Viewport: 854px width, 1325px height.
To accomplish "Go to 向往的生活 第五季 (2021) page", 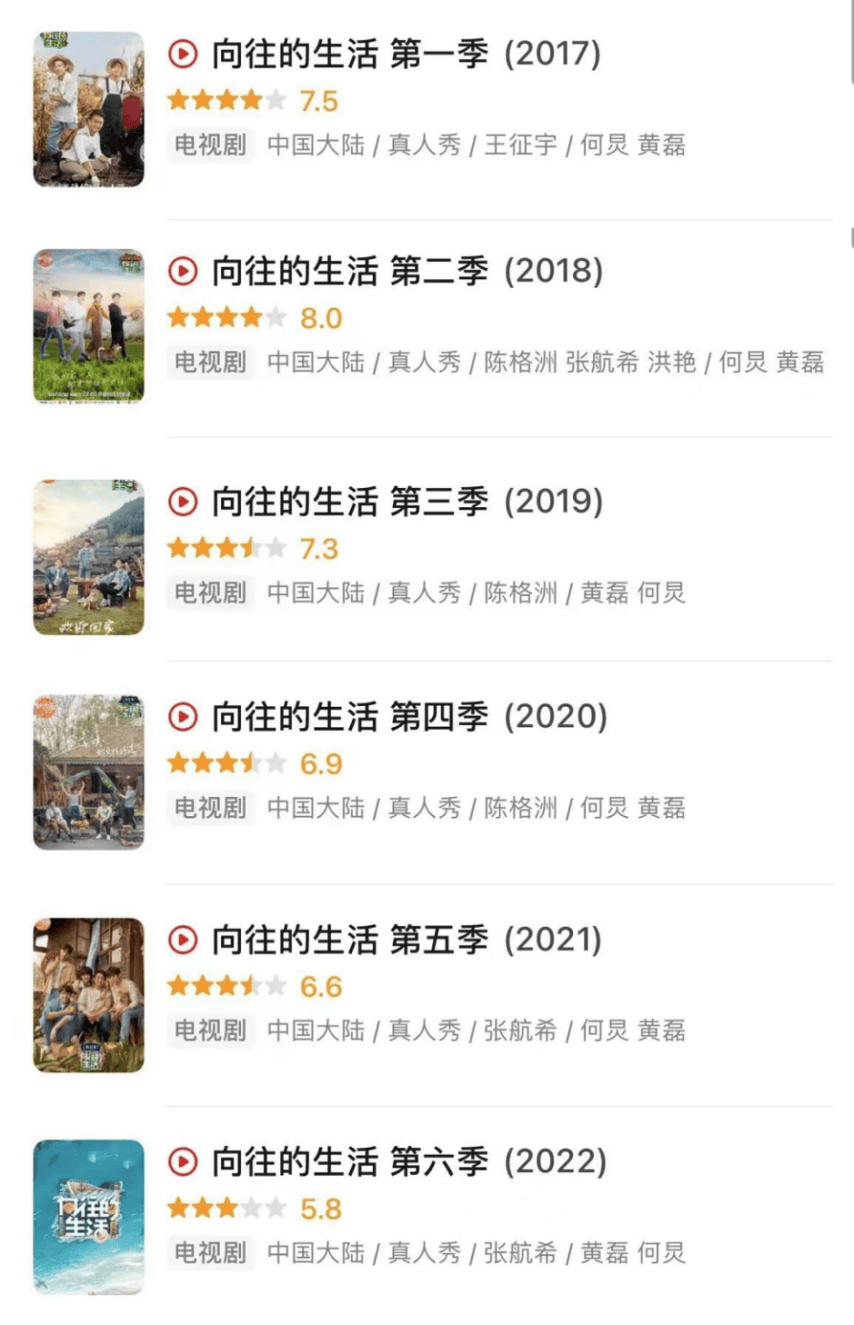I will pyautogui.click(x=406, y=940).
